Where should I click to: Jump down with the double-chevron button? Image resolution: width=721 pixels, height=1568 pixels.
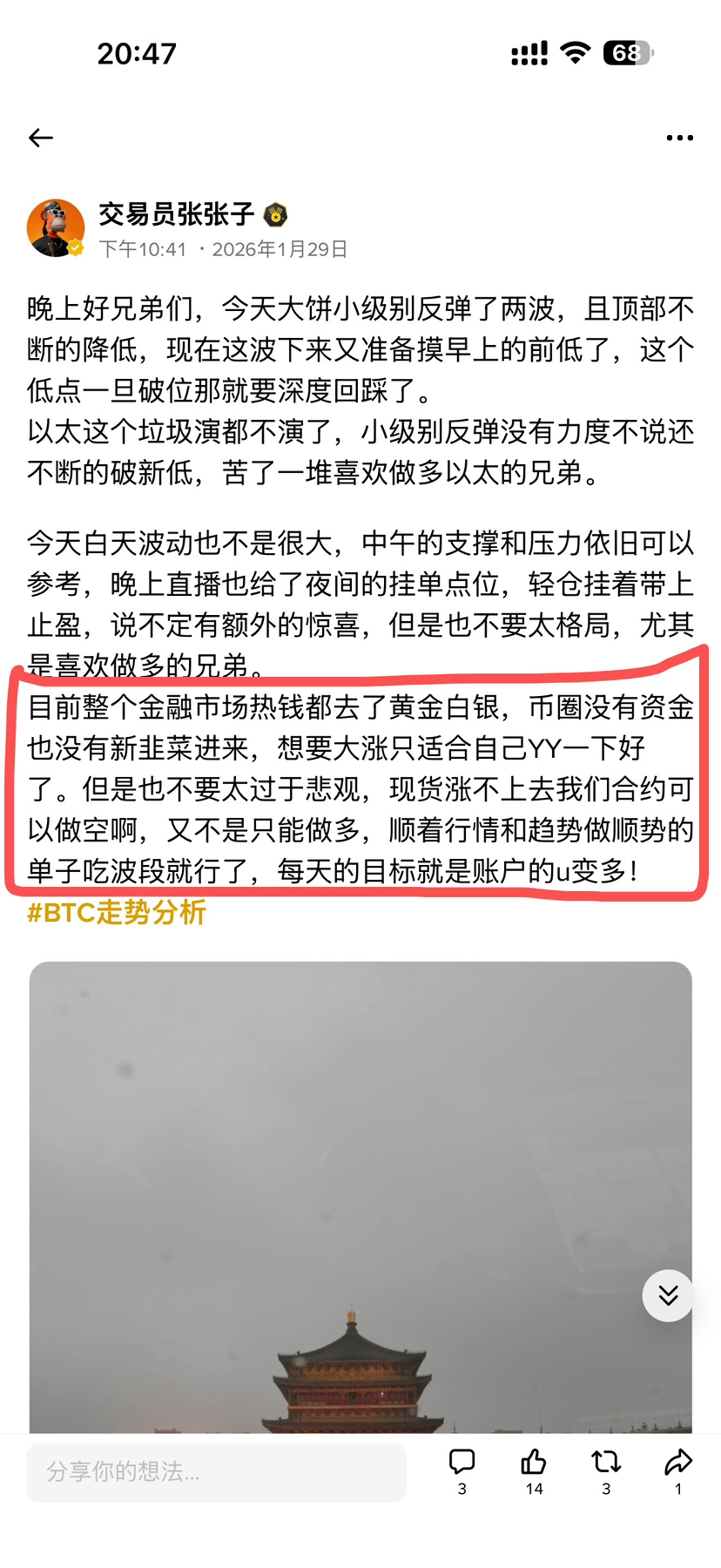pos(668,1295)
